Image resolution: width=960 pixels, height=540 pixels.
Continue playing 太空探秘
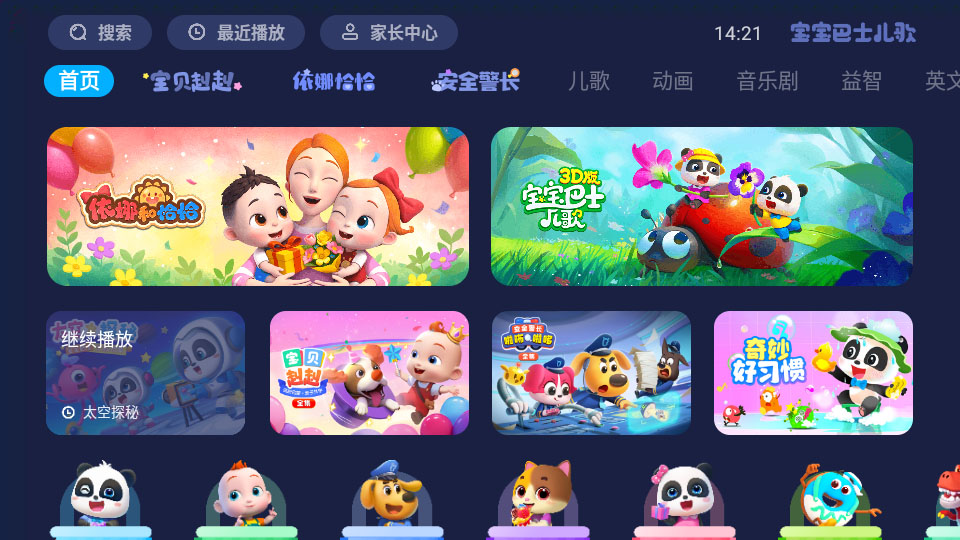145,373
